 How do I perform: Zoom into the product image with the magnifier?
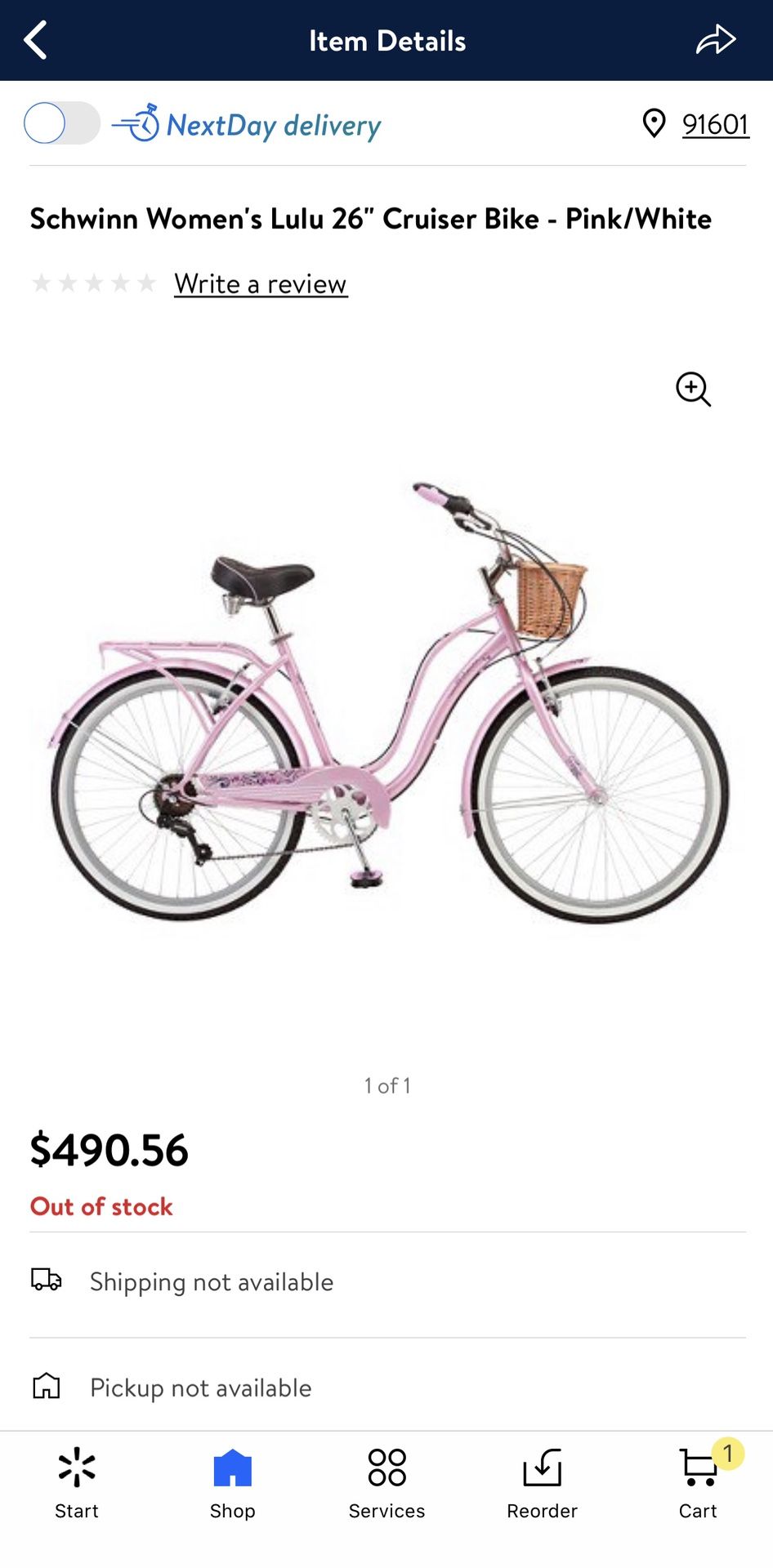[x=693, y=390]
